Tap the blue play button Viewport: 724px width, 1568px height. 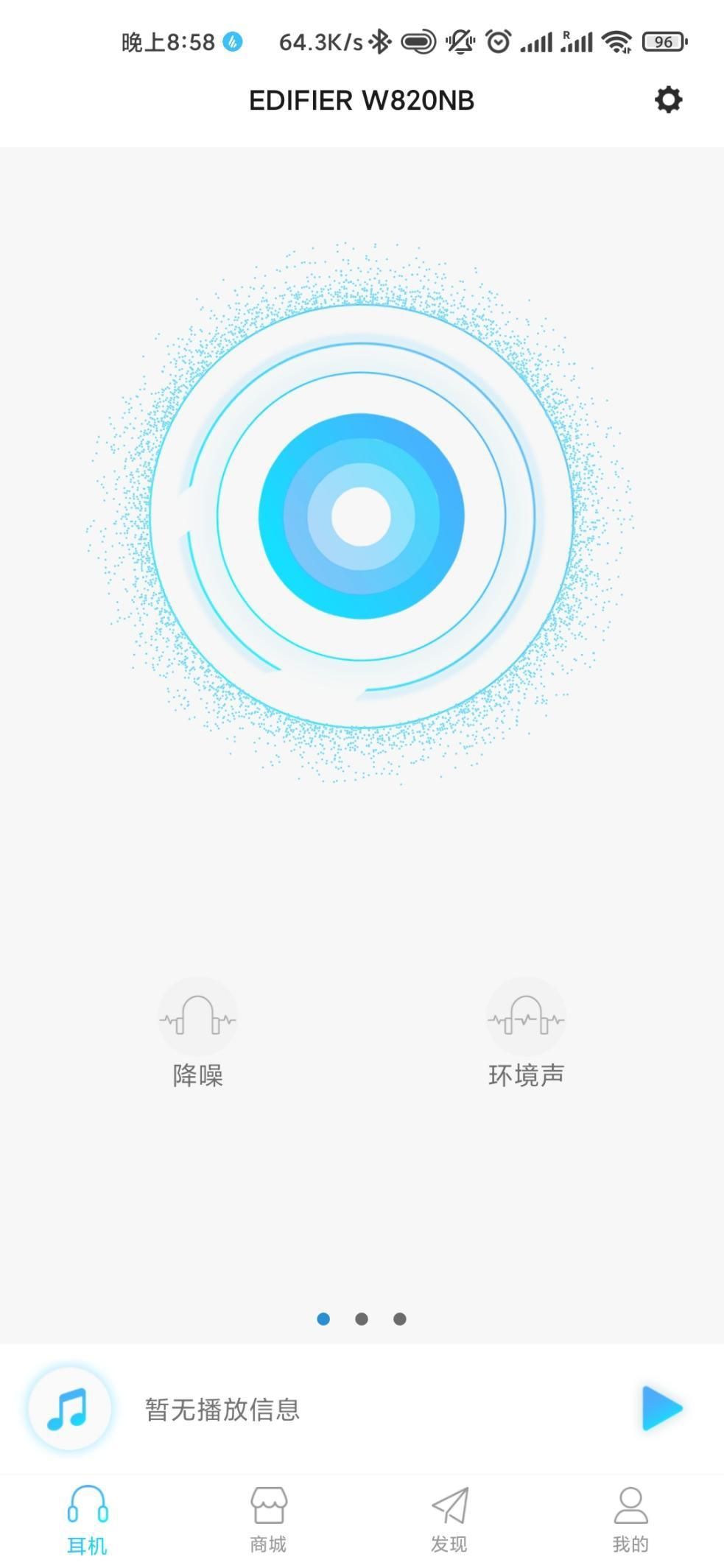click(661, 1407)
